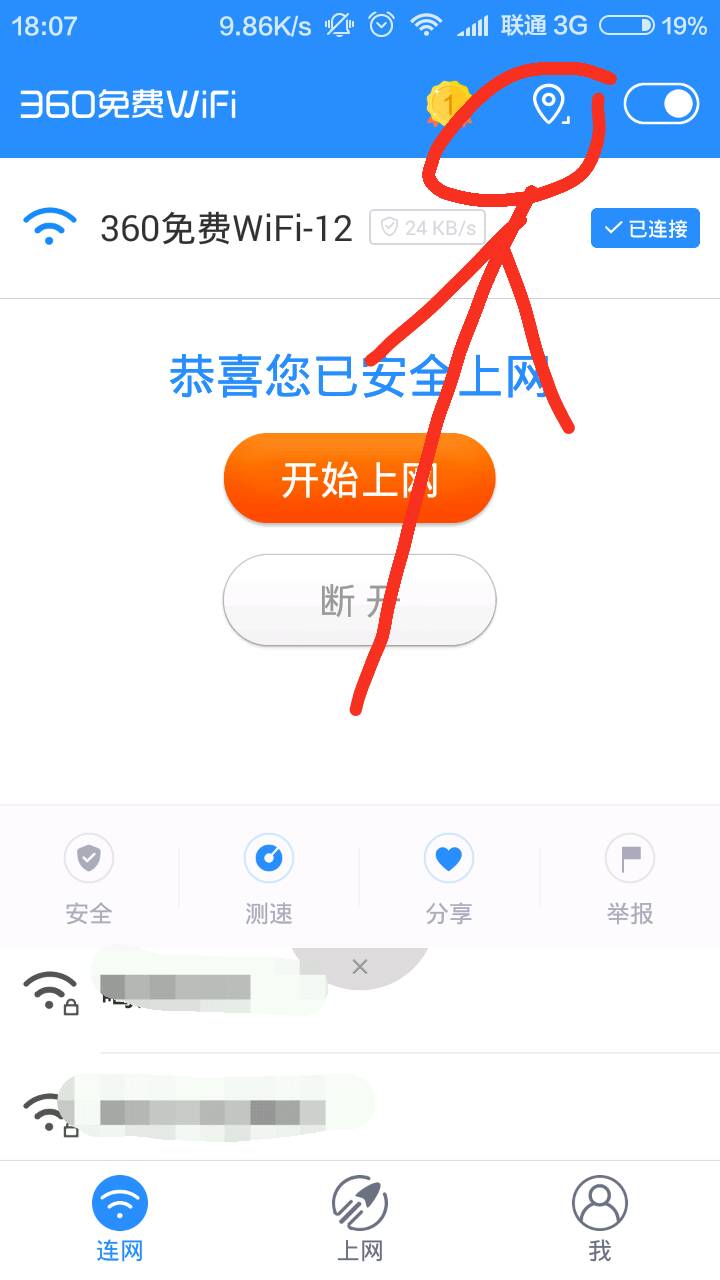The image size is (720, 1280).
Task: Open the 安全 security check
Action: pyautogui.click(x=89, y=875)
